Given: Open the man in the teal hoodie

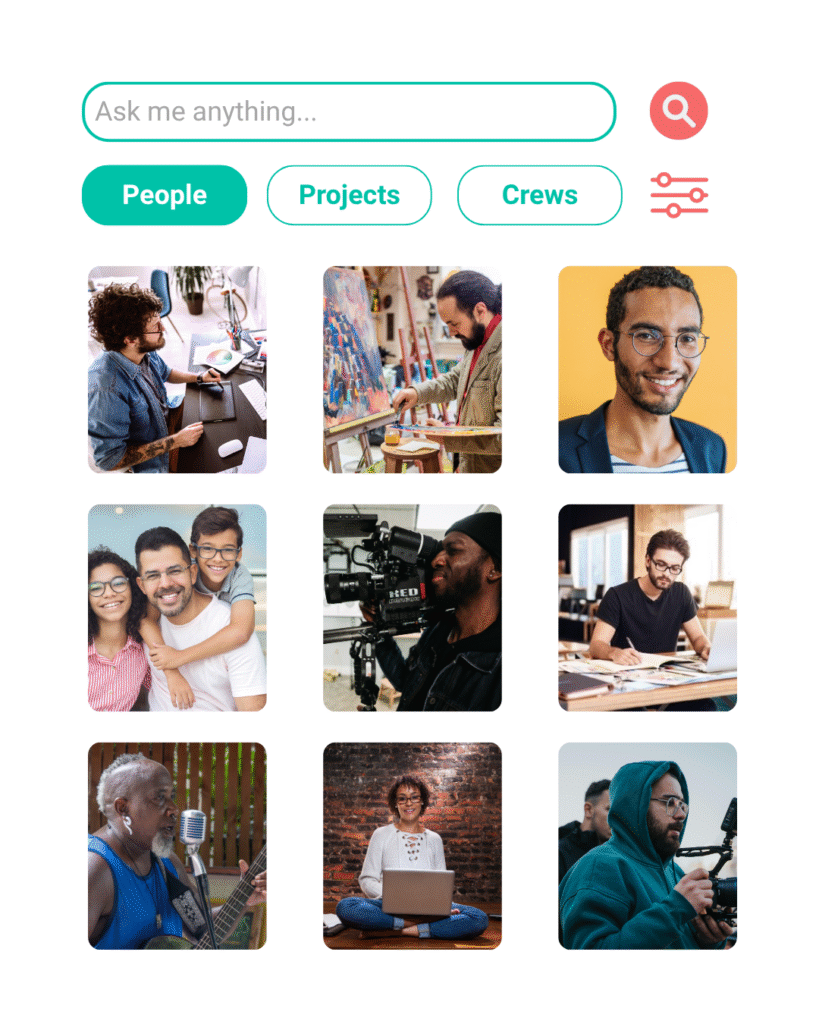Looking at the screenshot, I should pos(647,845).
